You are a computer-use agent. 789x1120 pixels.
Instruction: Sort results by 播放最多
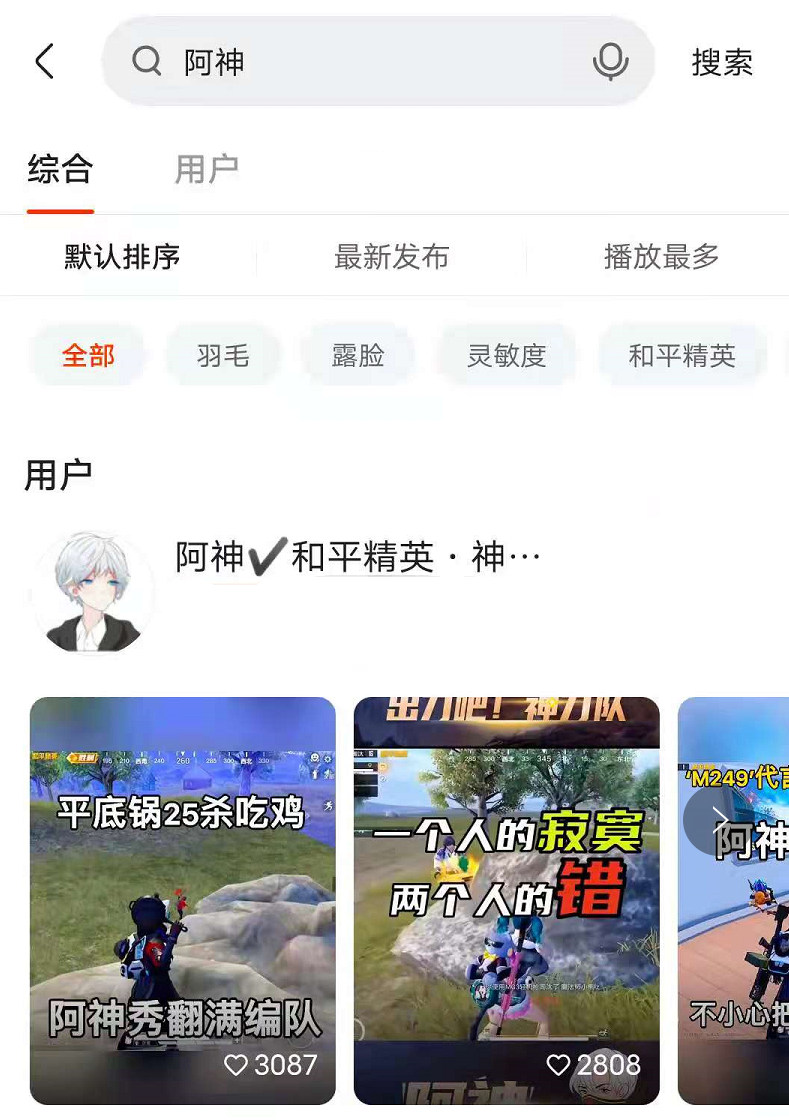[661, 257]
